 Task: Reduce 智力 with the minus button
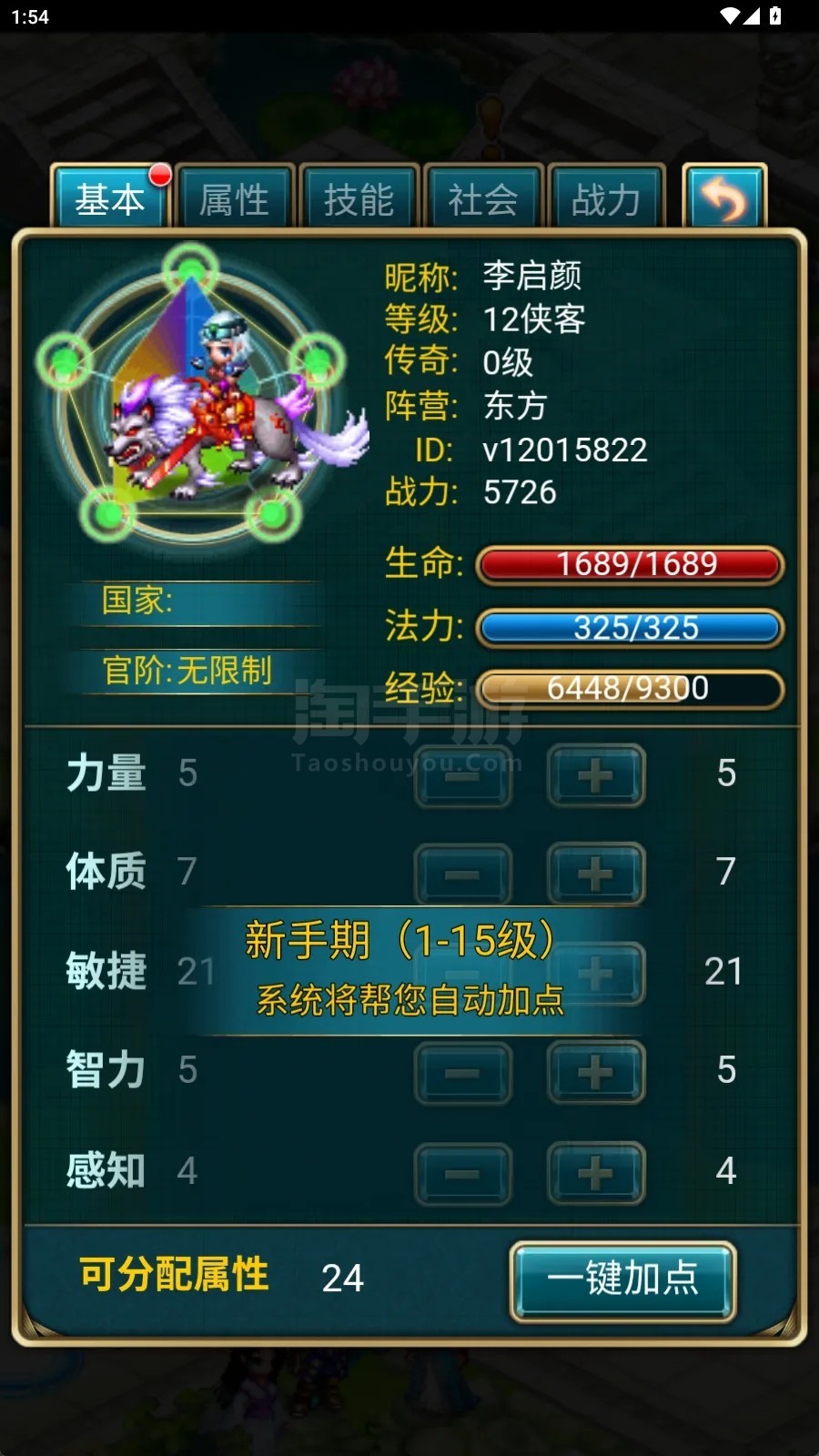coord(463,1073)
